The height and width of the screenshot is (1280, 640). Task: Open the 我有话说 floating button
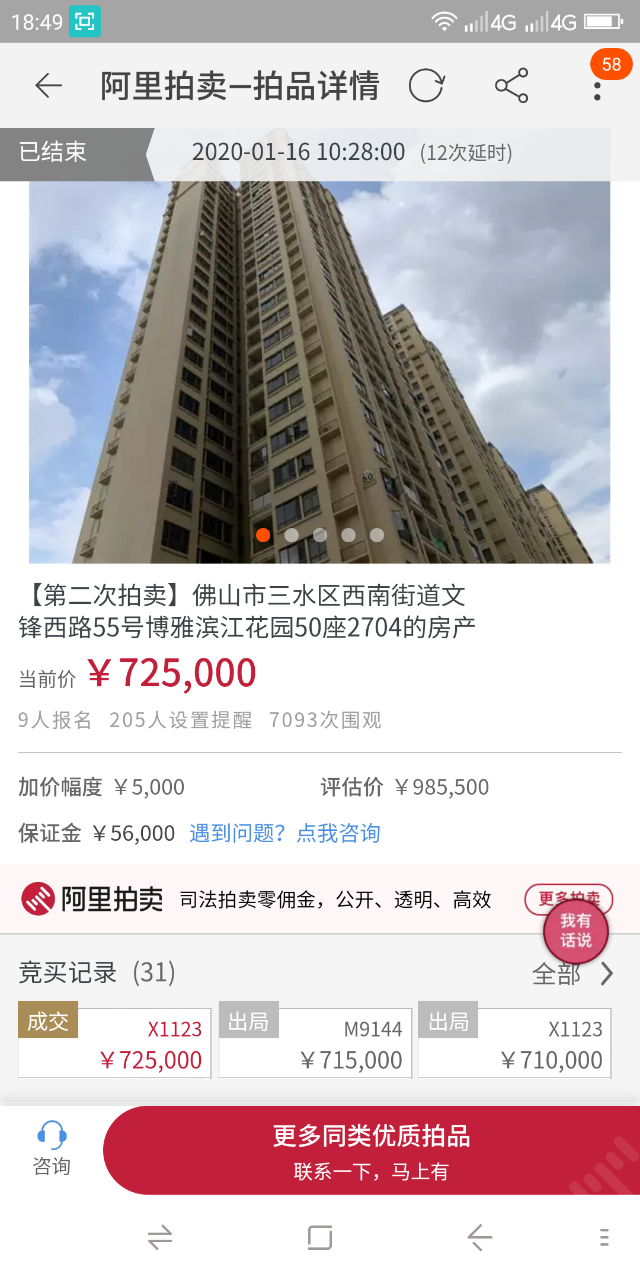pos(576,931)
